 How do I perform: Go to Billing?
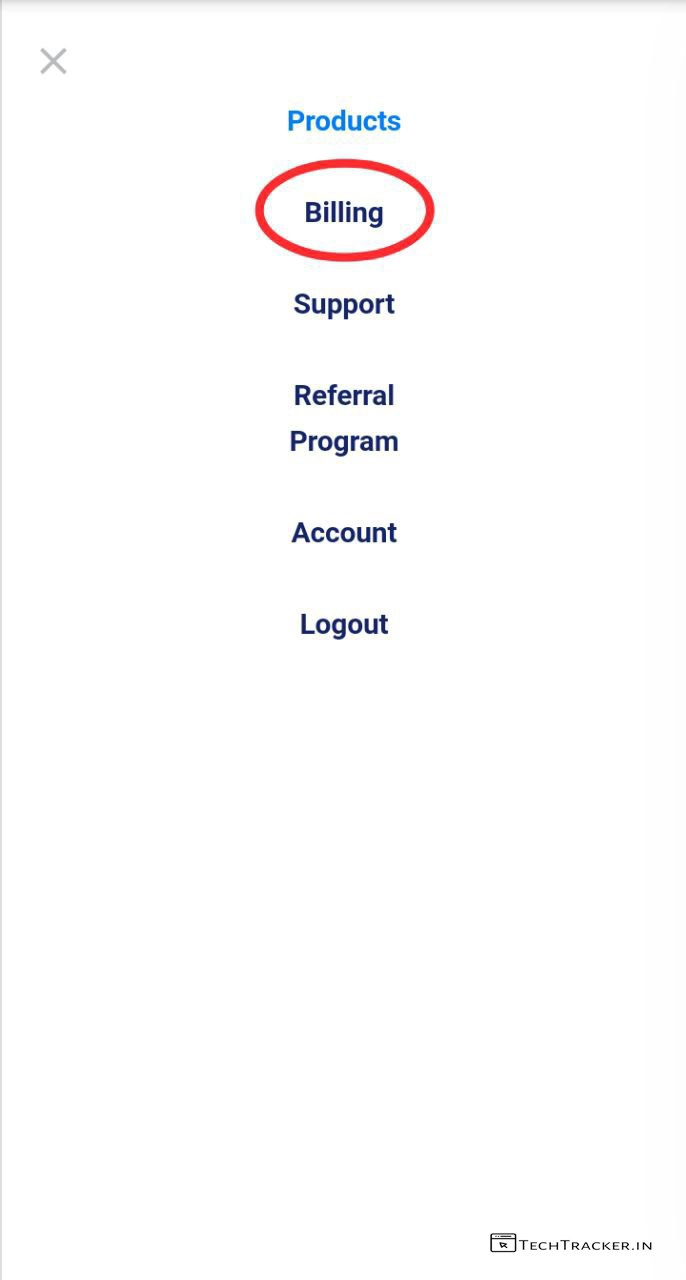[343, 212]
